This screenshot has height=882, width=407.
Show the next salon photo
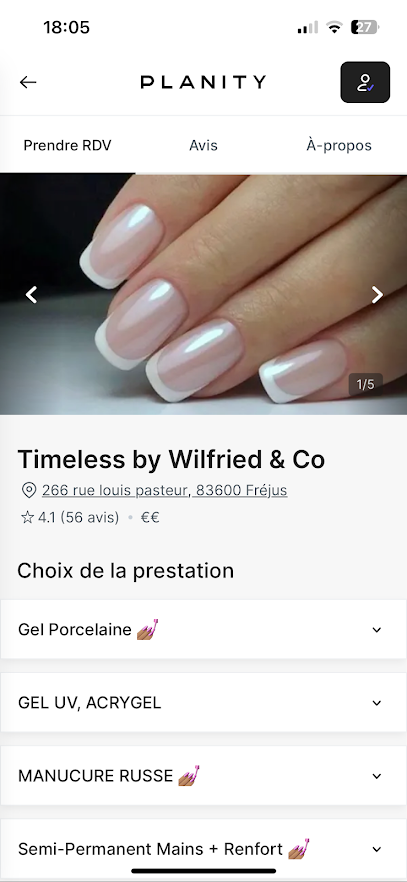pyautogui.click(x=377, y=294)
